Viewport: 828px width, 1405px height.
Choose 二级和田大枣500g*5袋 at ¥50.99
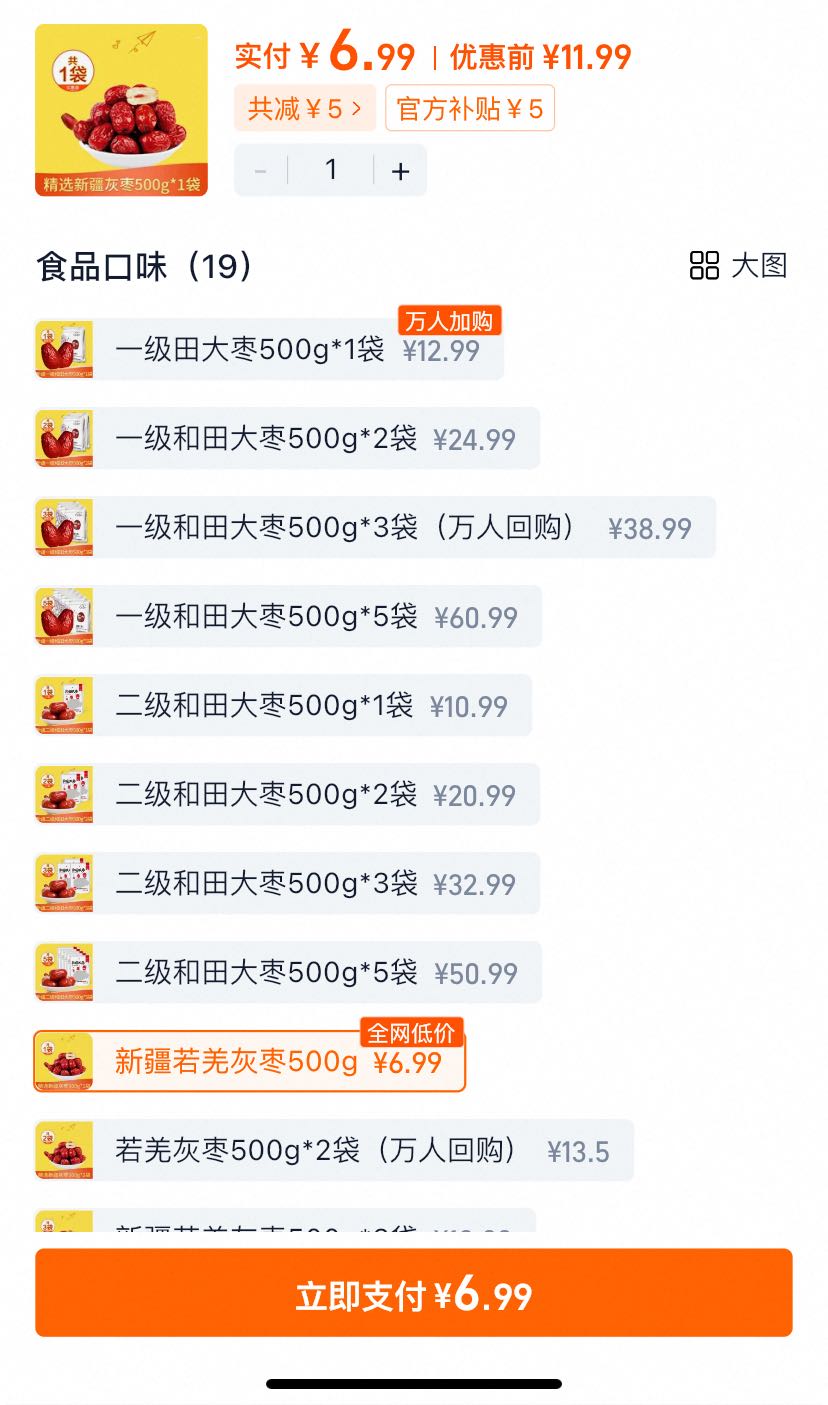[x=288, y=973]
